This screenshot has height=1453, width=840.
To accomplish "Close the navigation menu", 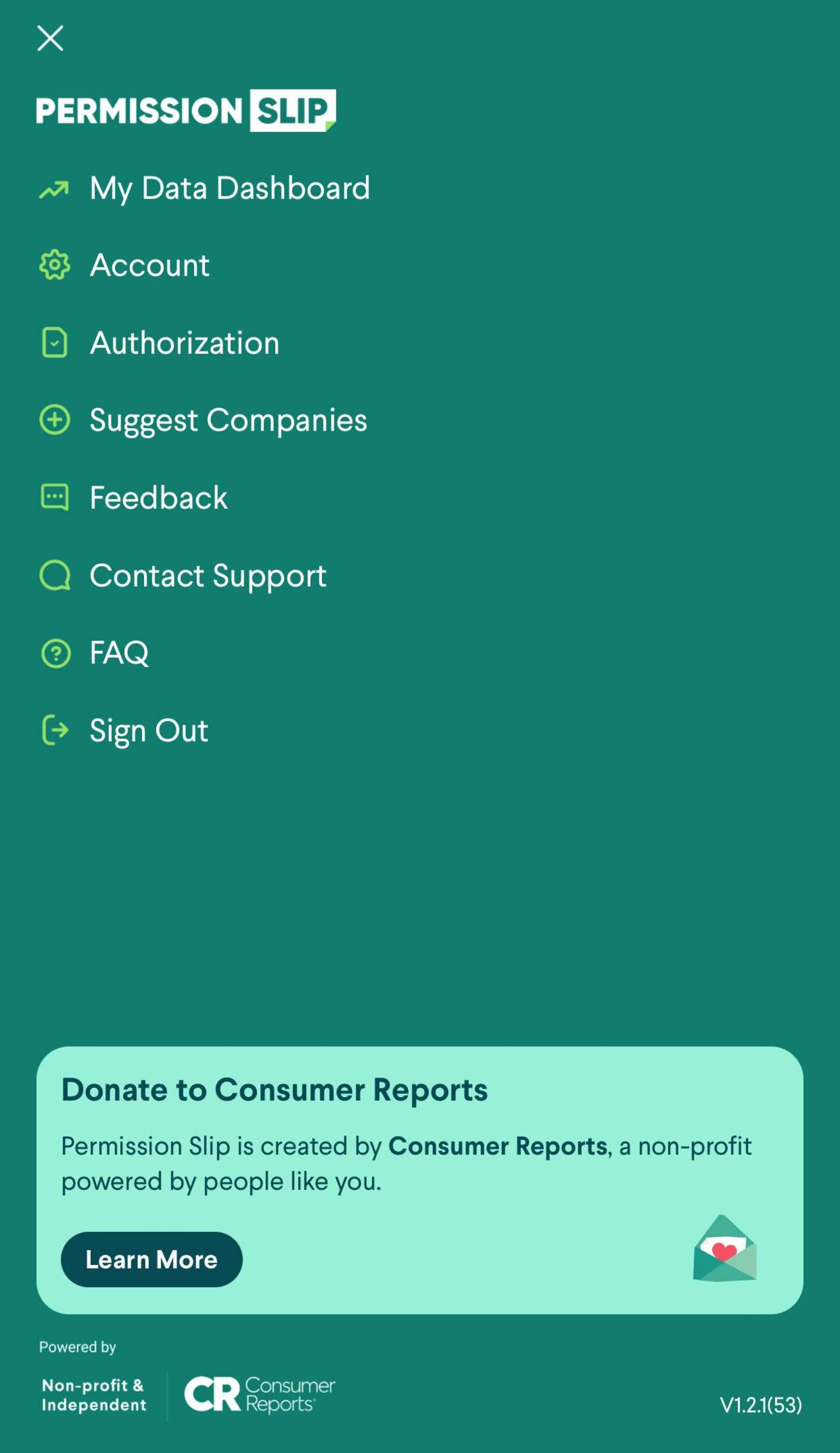I will click(50, 39).
